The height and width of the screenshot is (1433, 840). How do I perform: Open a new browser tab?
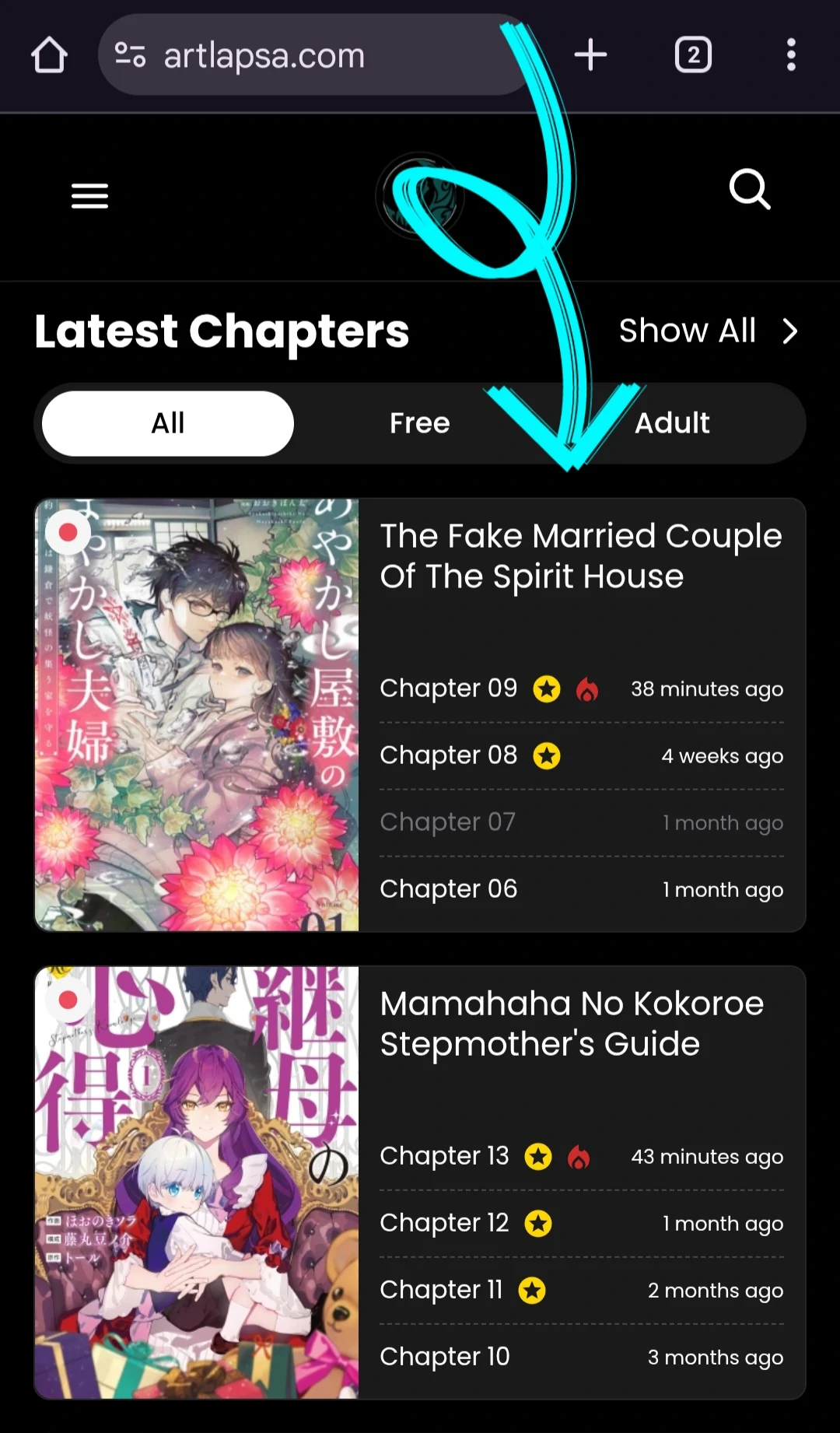(x=590, y=55)
